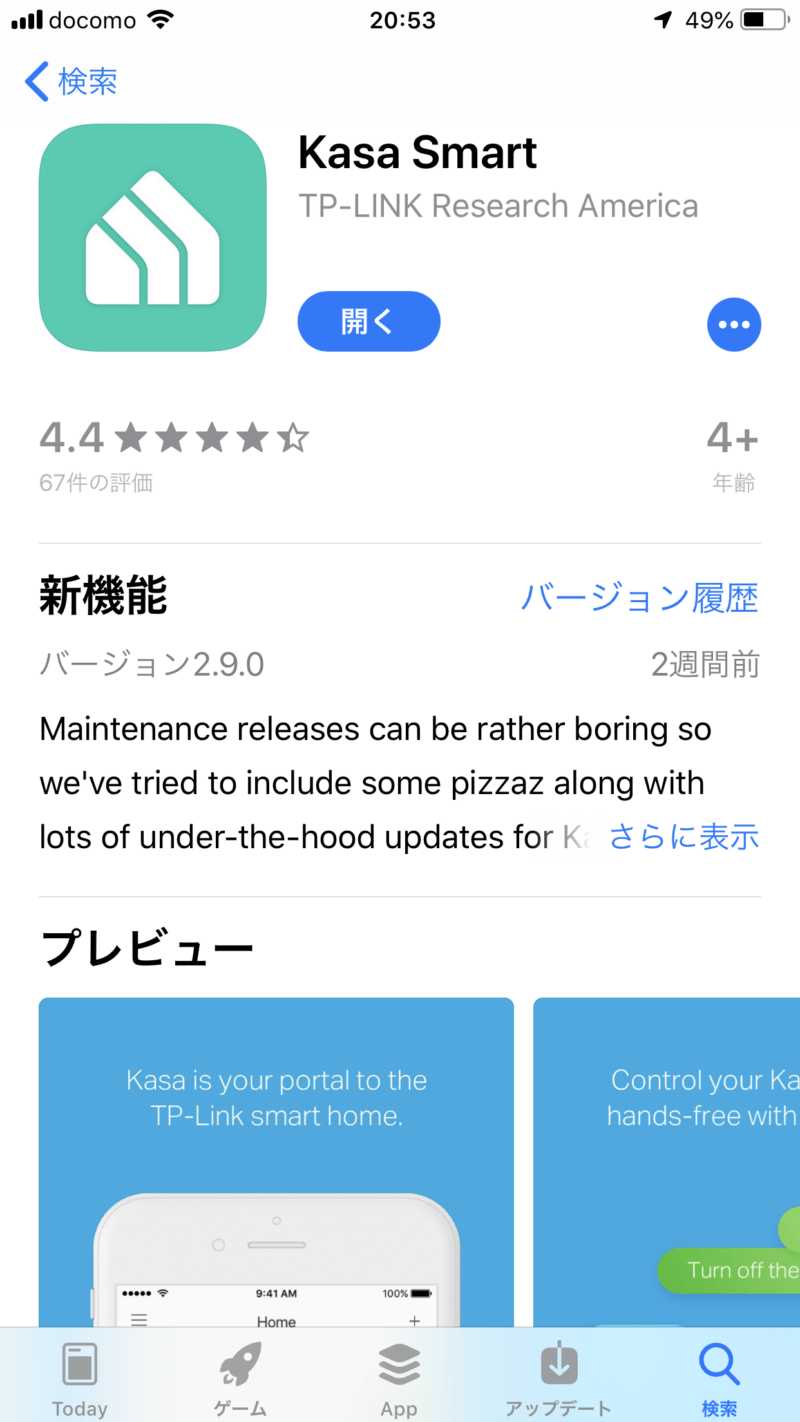The width and height of the screenshot is (800, 1422).
Task: Expand release notes with さらに表示
Action: 684,836
